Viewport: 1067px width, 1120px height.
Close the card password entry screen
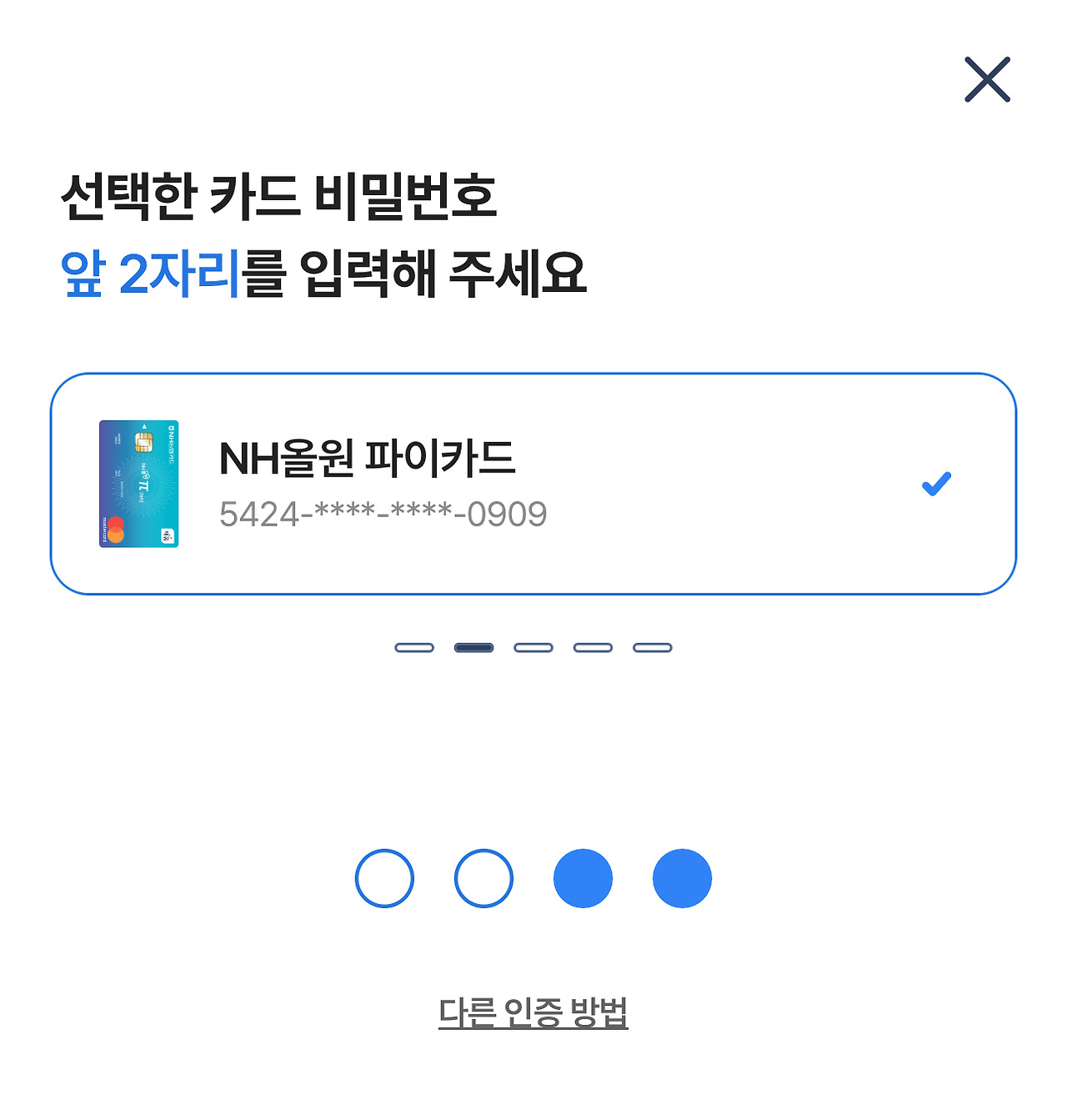pyautogui.click(x=989, y=80)
